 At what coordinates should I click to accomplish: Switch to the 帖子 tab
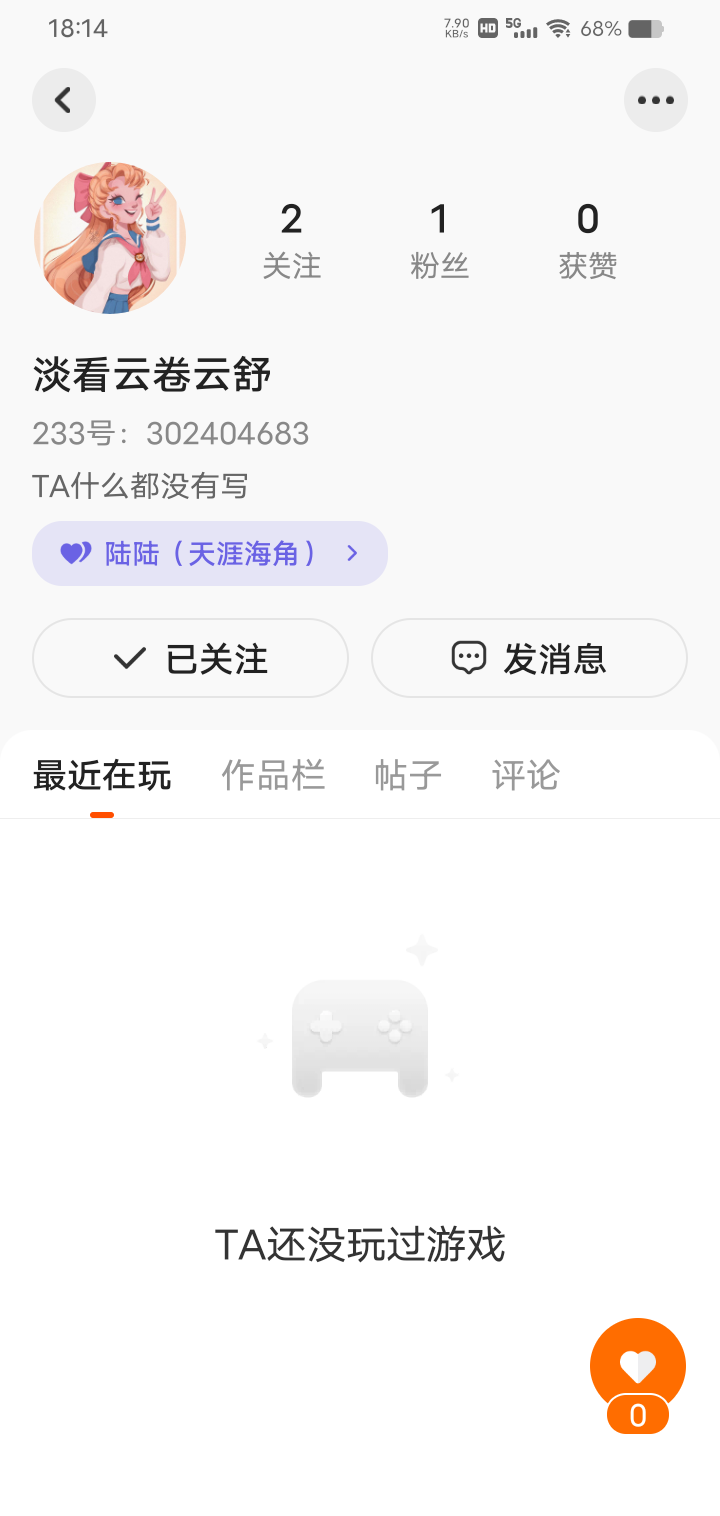(408, 776)
